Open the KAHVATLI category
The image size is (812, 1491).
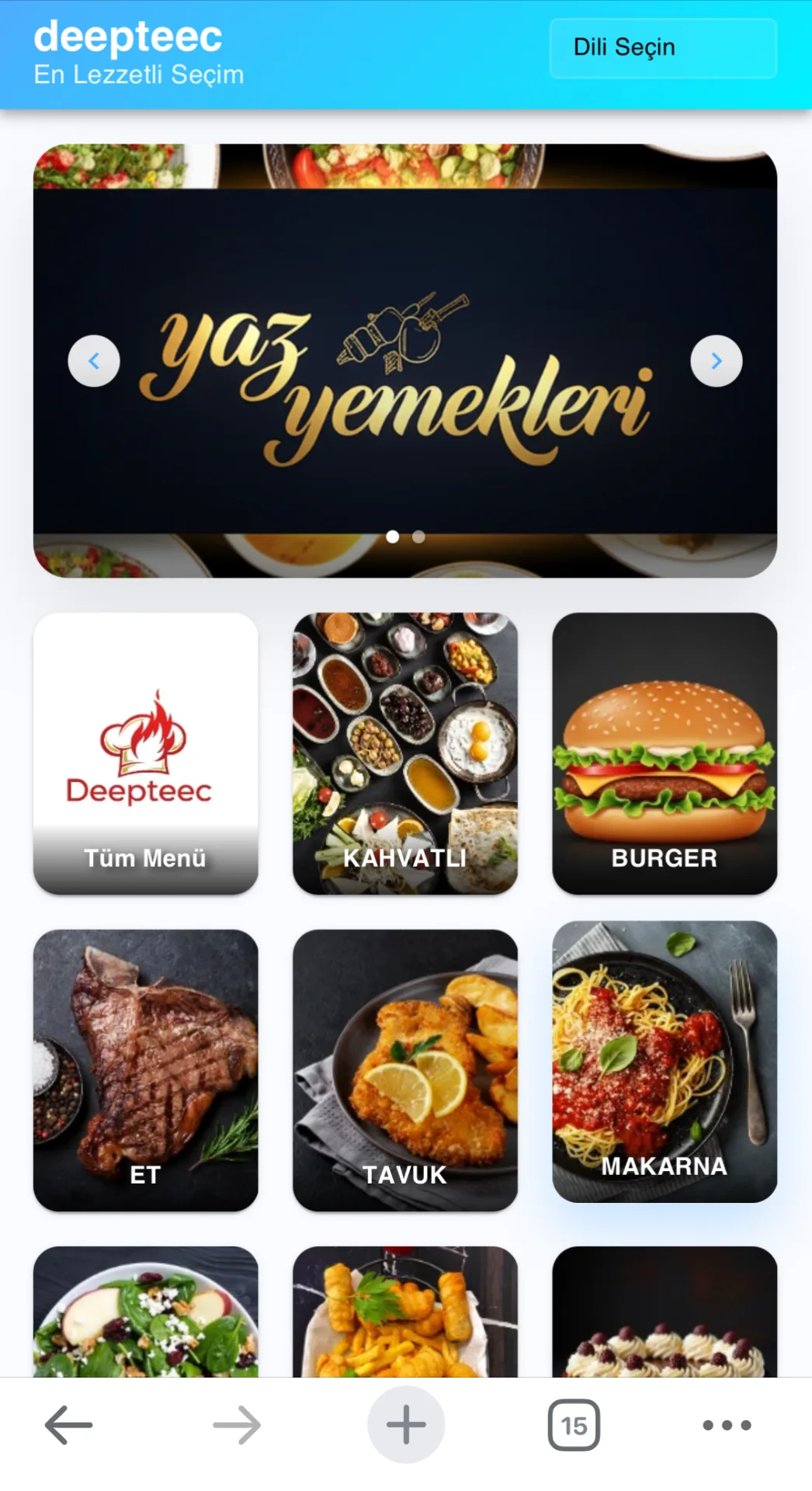pos(405,753)
